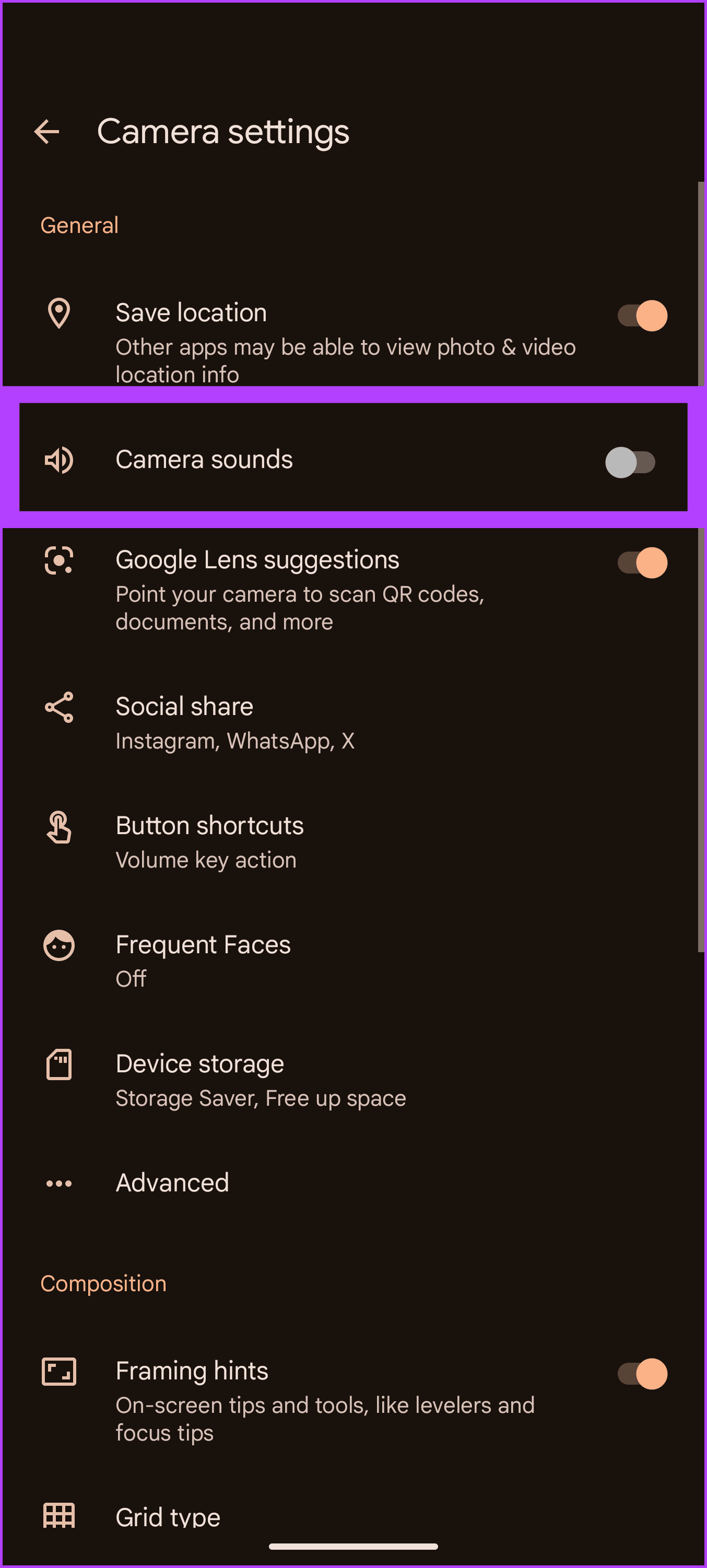Click the Social share icon
The height and width of the screenshot is (1568, 707).
coord(58,708)
